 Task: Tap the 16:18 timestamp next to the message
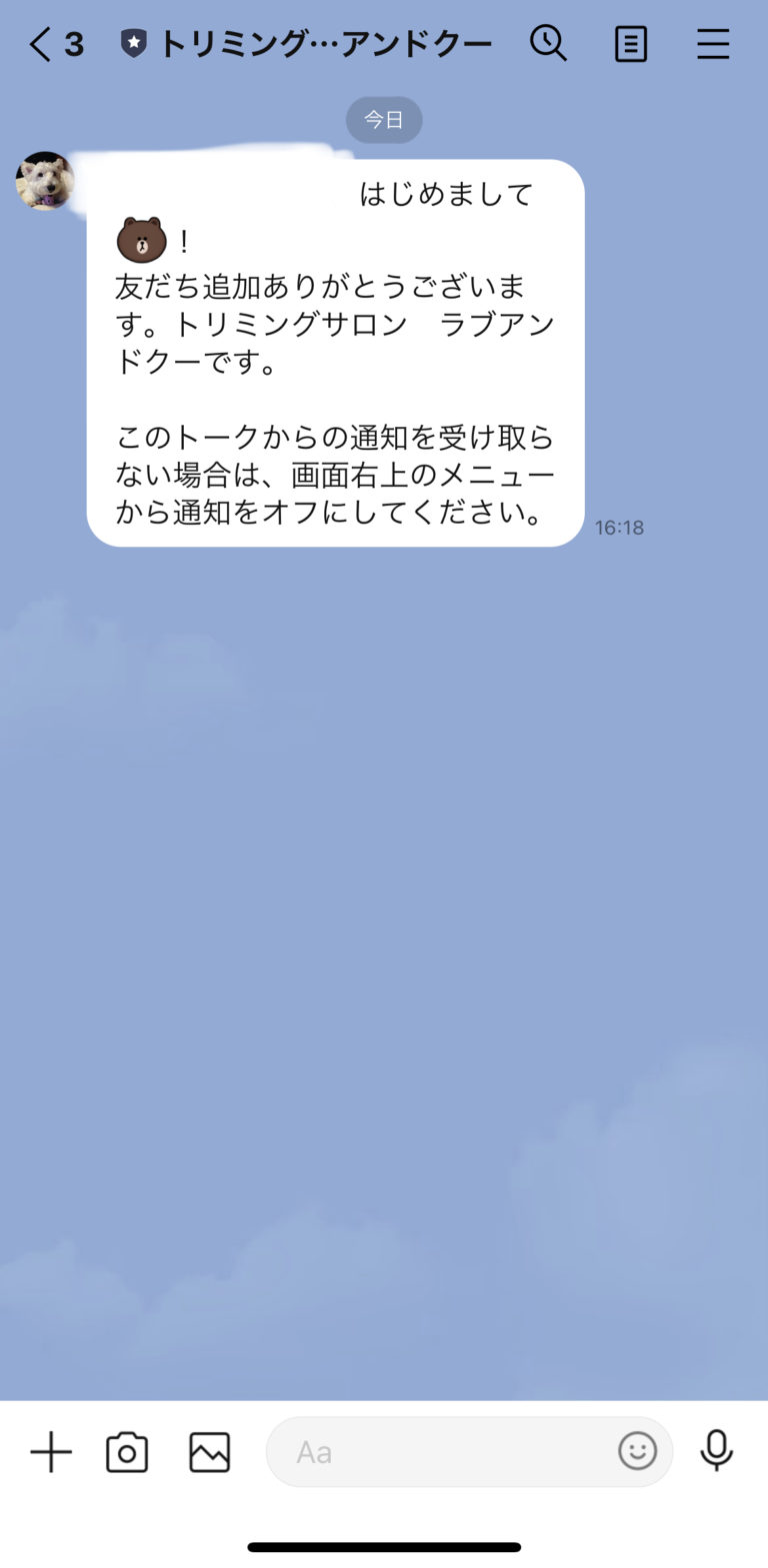tap(619, 527)
